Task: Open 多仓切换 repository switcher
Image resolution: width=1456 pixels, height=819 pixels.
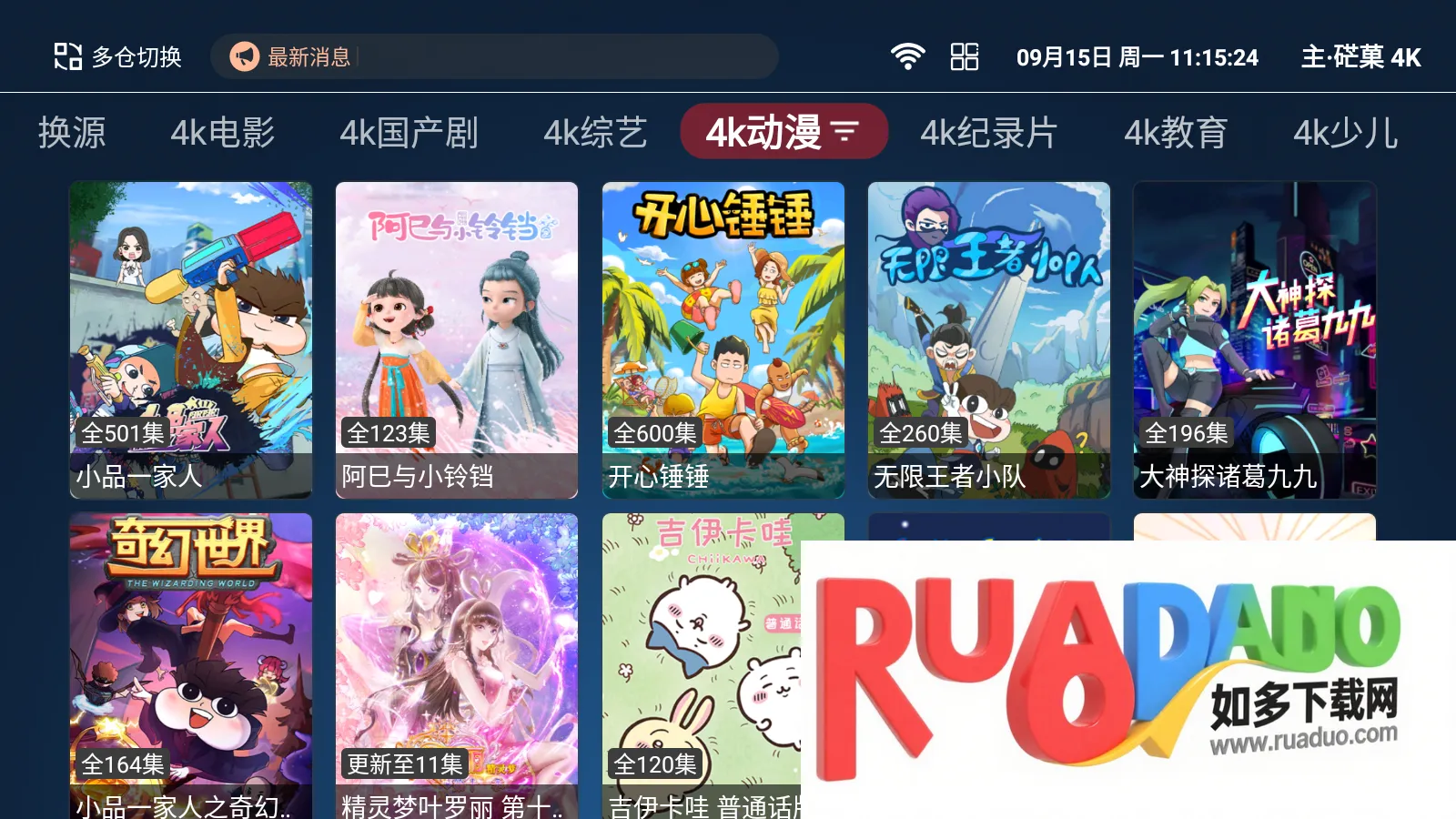Action: tap(118, 56)
